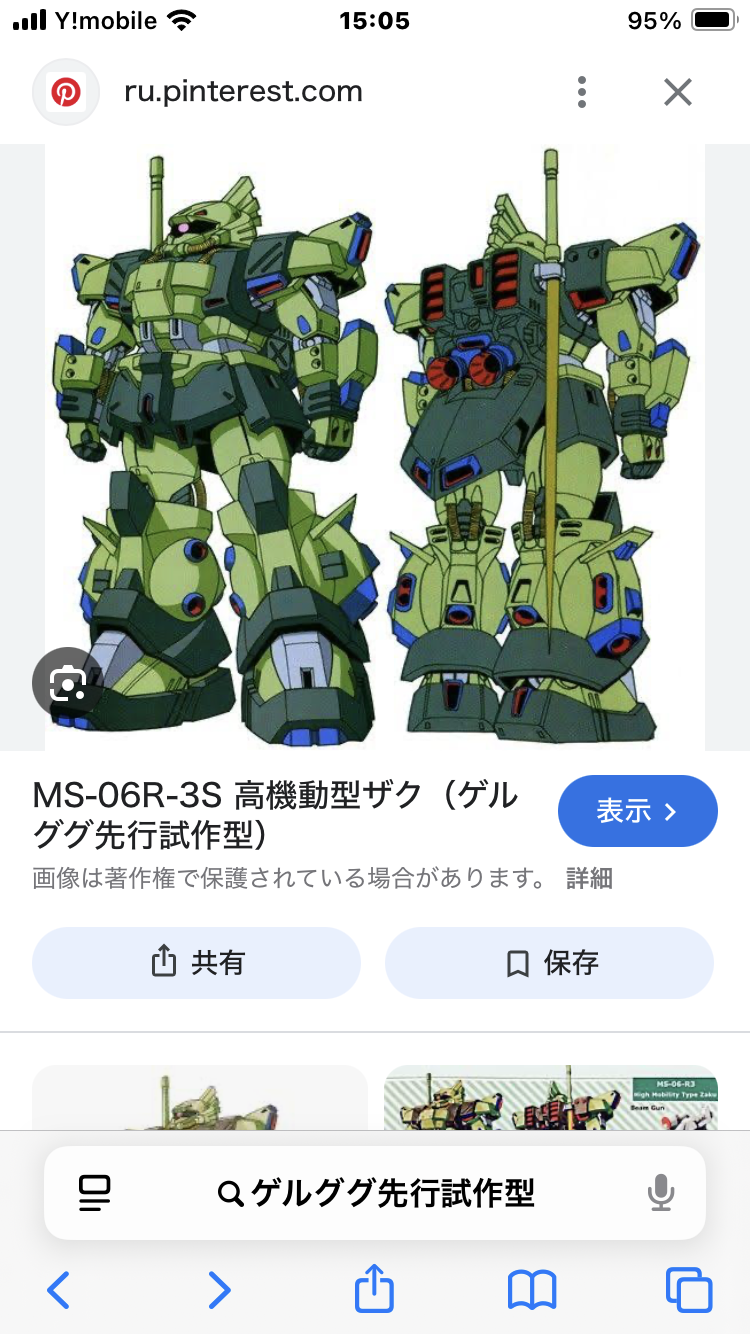Open the 詳細 copyright details link
This screenshot has width=750, height=1334.
[x=589, y=879]
